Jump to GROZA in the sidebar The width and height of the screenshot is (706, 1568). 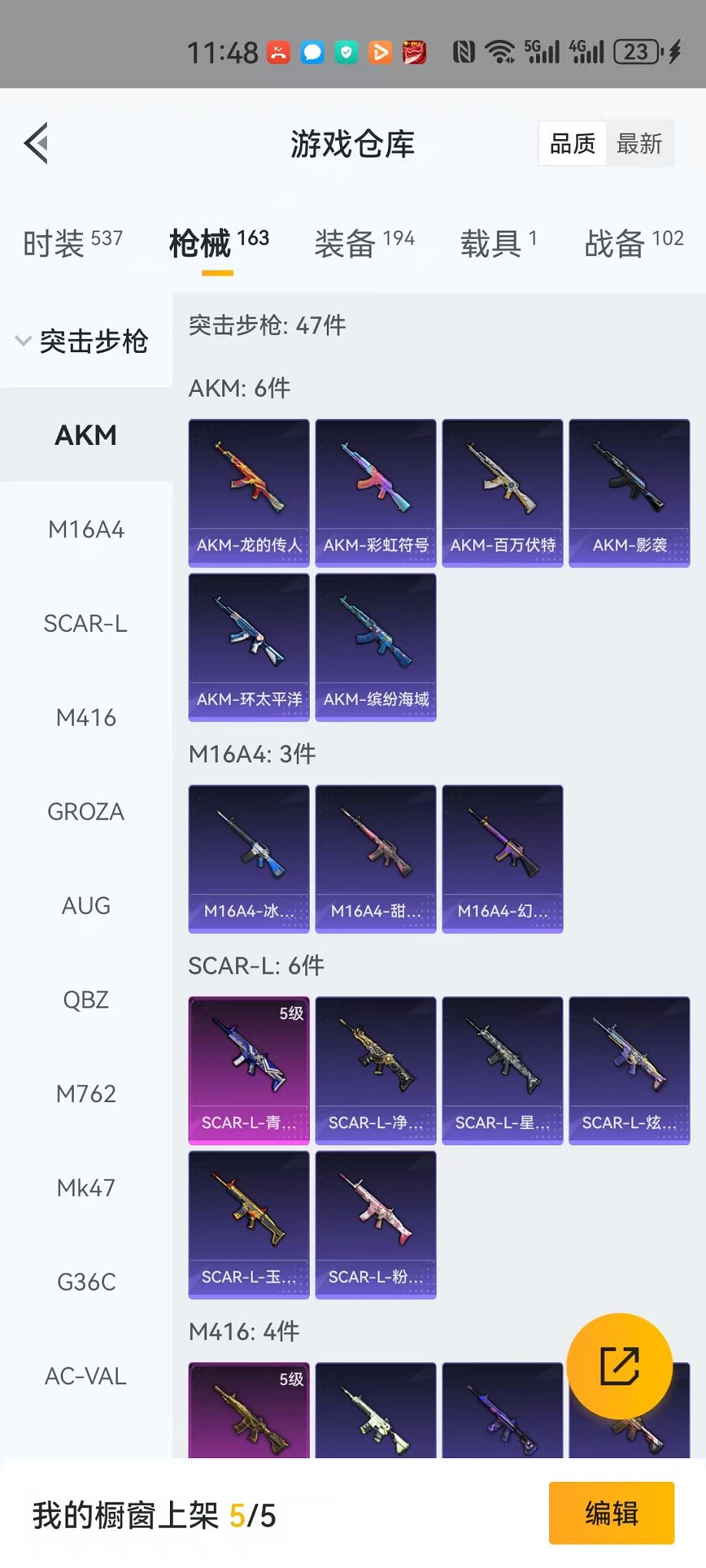86,812
